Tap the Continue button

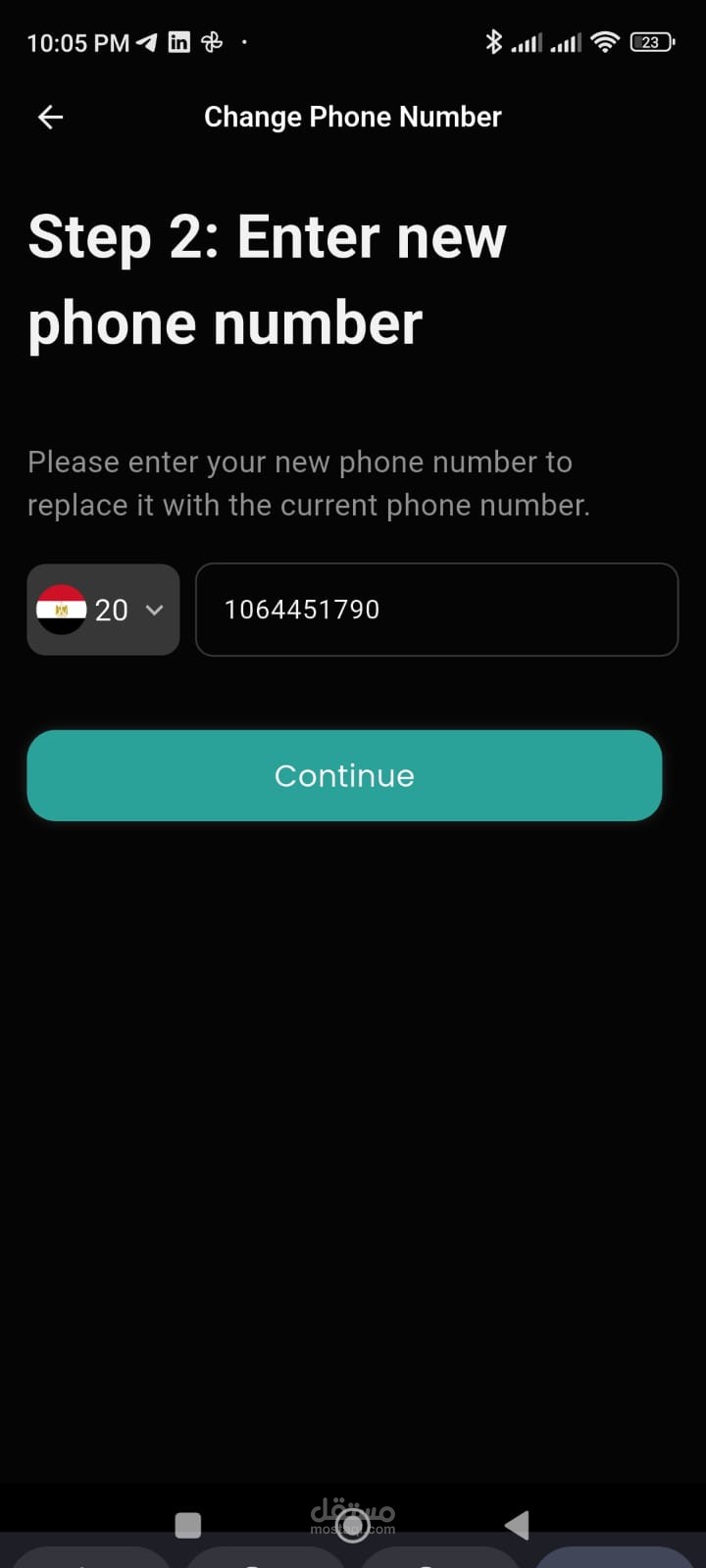[344, 775]
